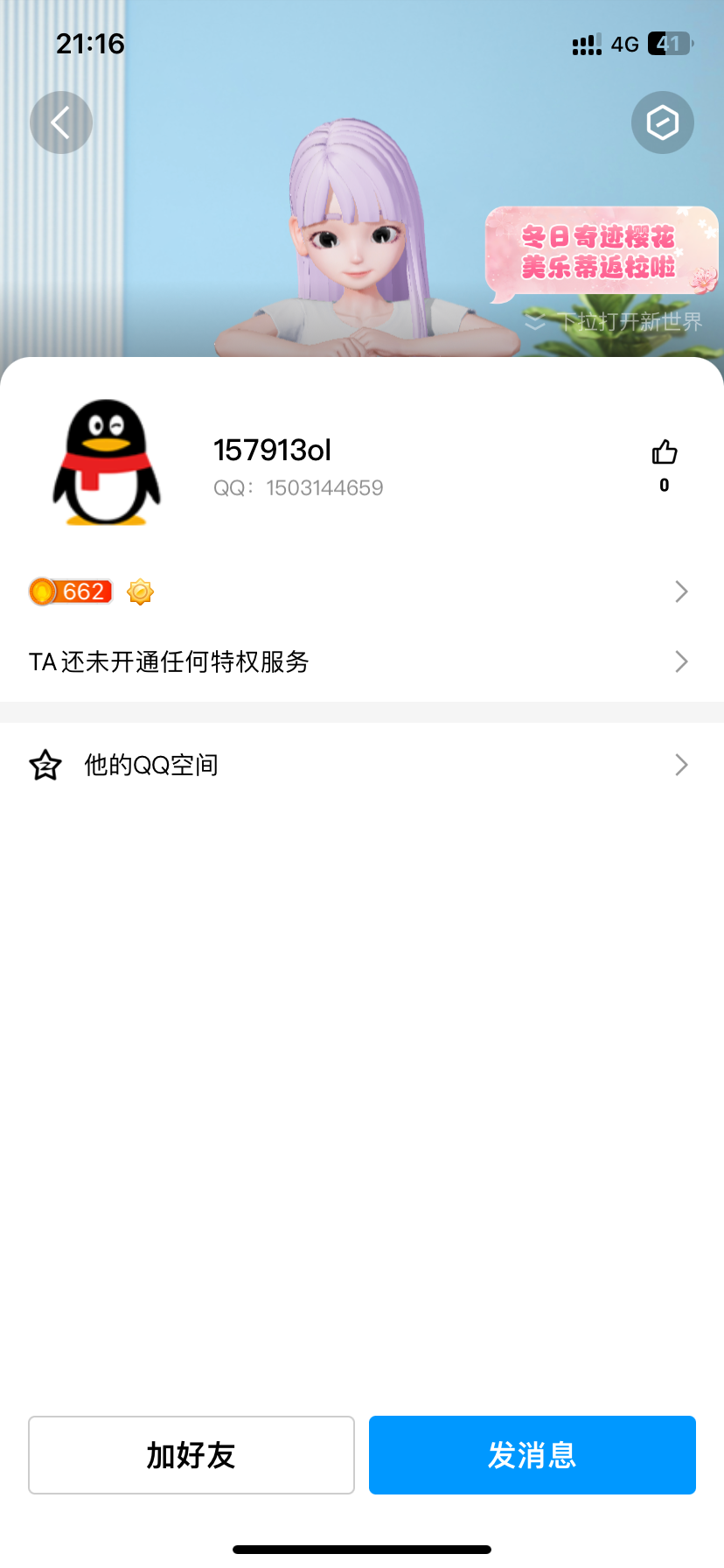Open the hexagon settings icon
The width and height of the screenshot is (724, 1568).
point(662,122)
